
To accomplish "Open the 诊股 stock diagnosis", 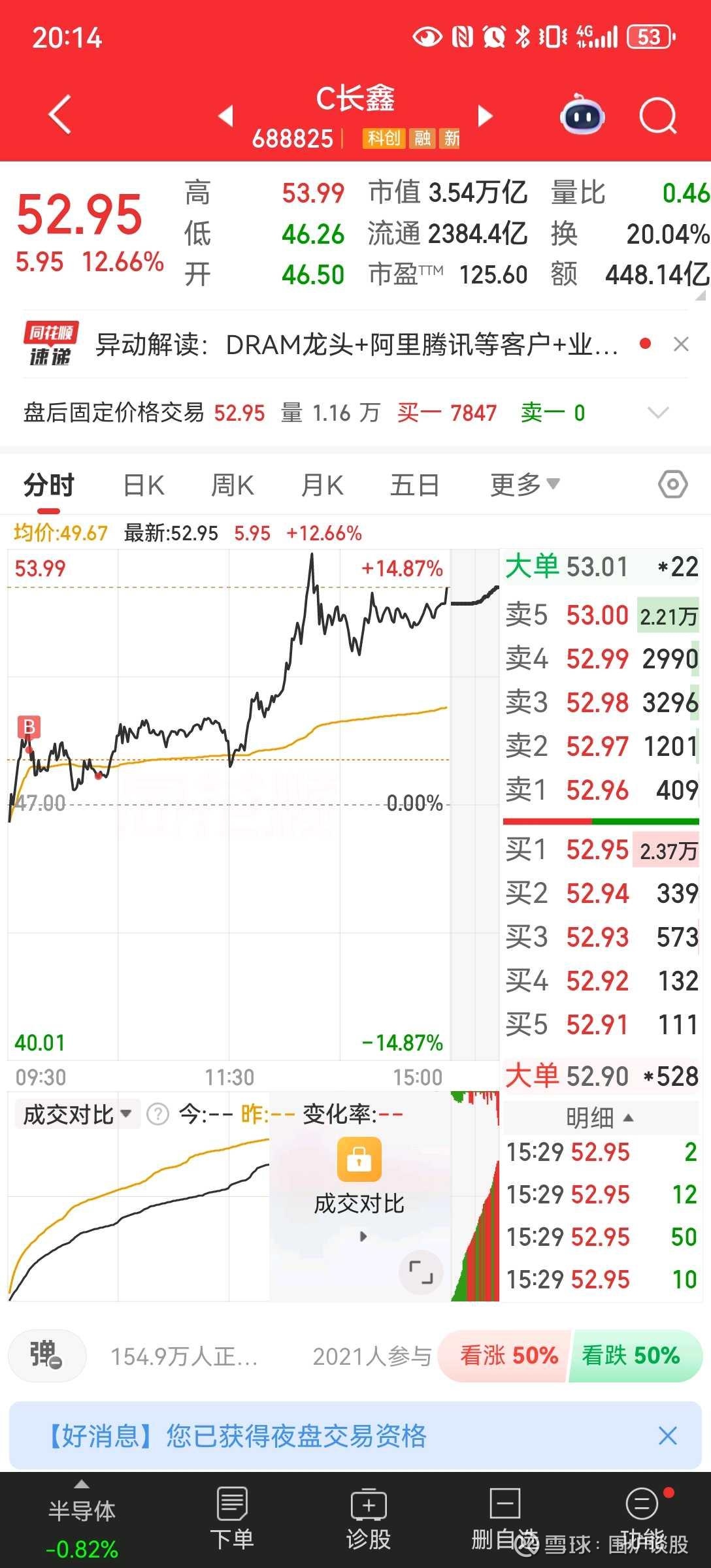I will click(369, 1519).
